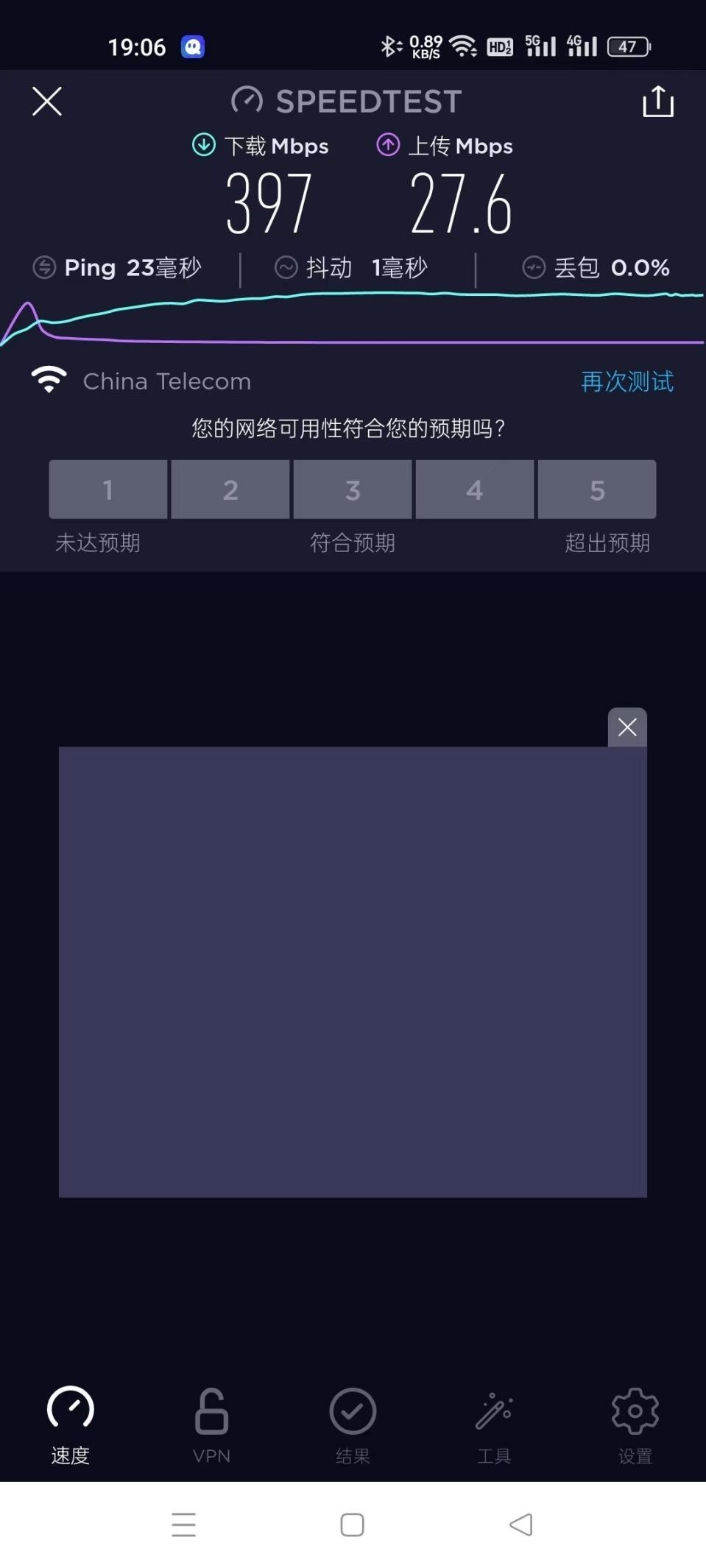This screenshot has width=706, height=1568.
Task: Select rating 5 under 超出预期
Action: point(596,489)
